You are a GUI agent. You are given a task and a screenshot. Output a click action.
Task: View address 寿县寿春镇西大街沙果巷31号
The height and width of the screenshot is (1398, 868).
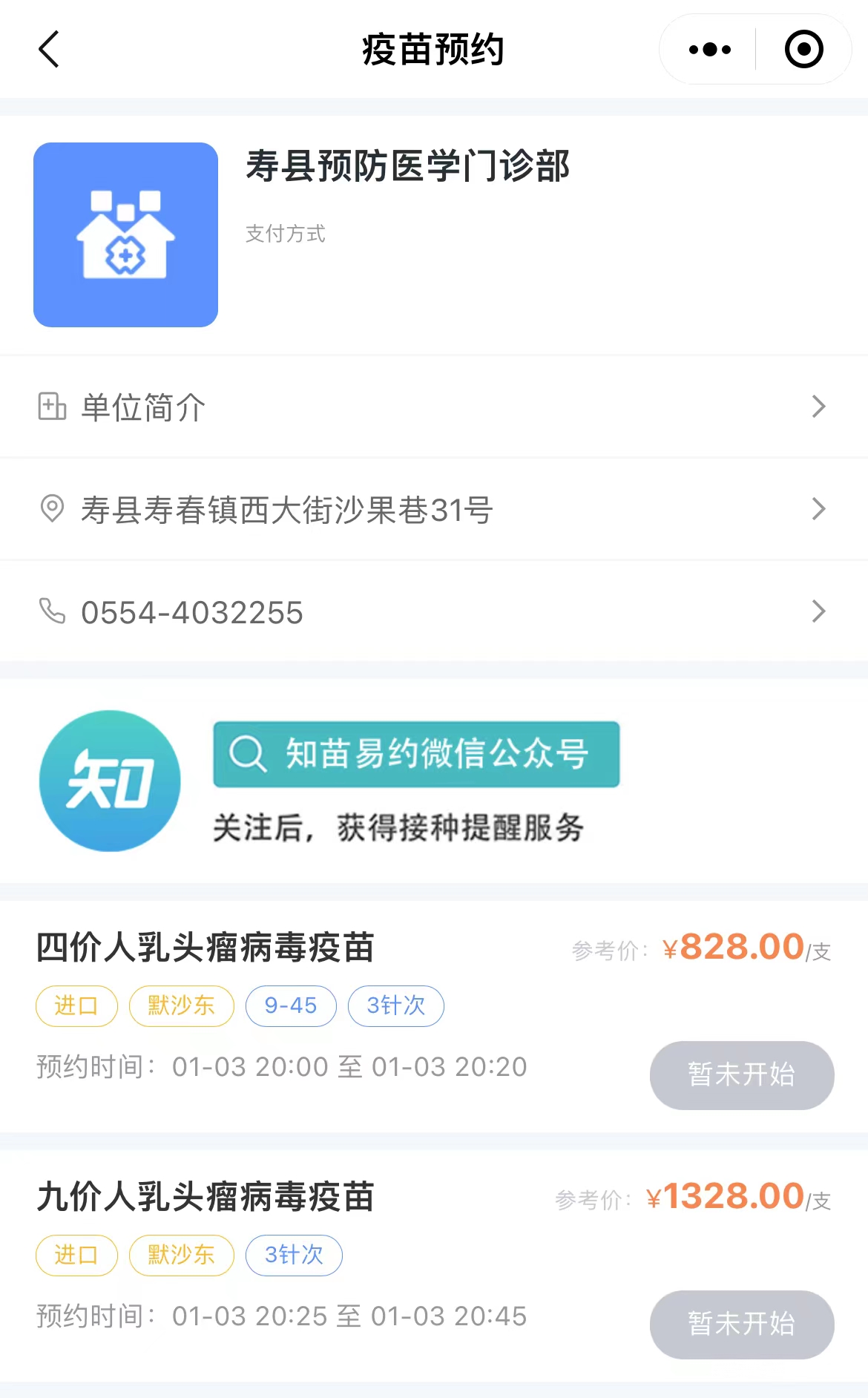pyautogui.click(x=433, y=509)
